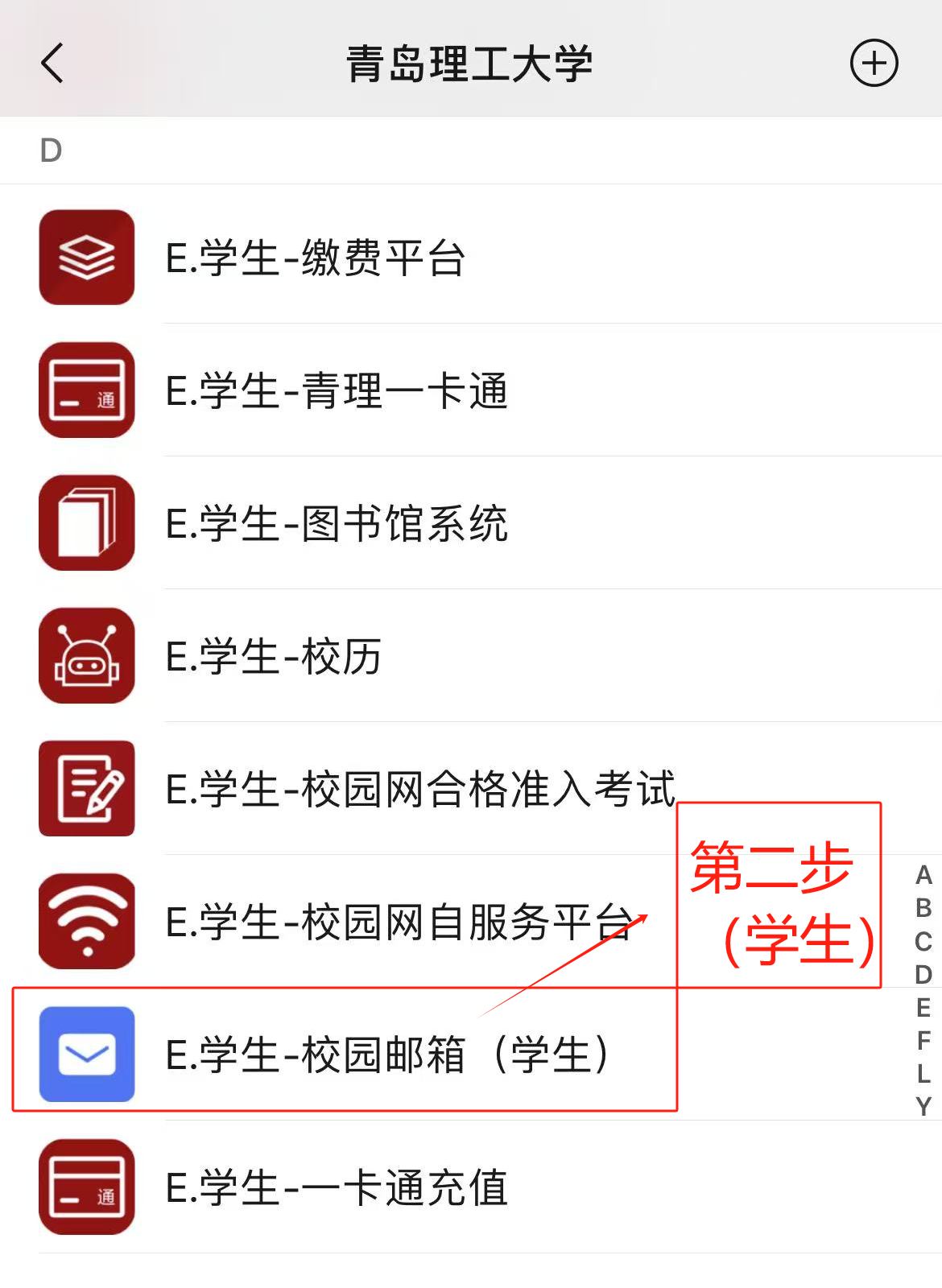This screenshot has width=942, height=1288.
Task: Open E.学生-校园邮箱（学生）
Action: tap(386, 1055)
